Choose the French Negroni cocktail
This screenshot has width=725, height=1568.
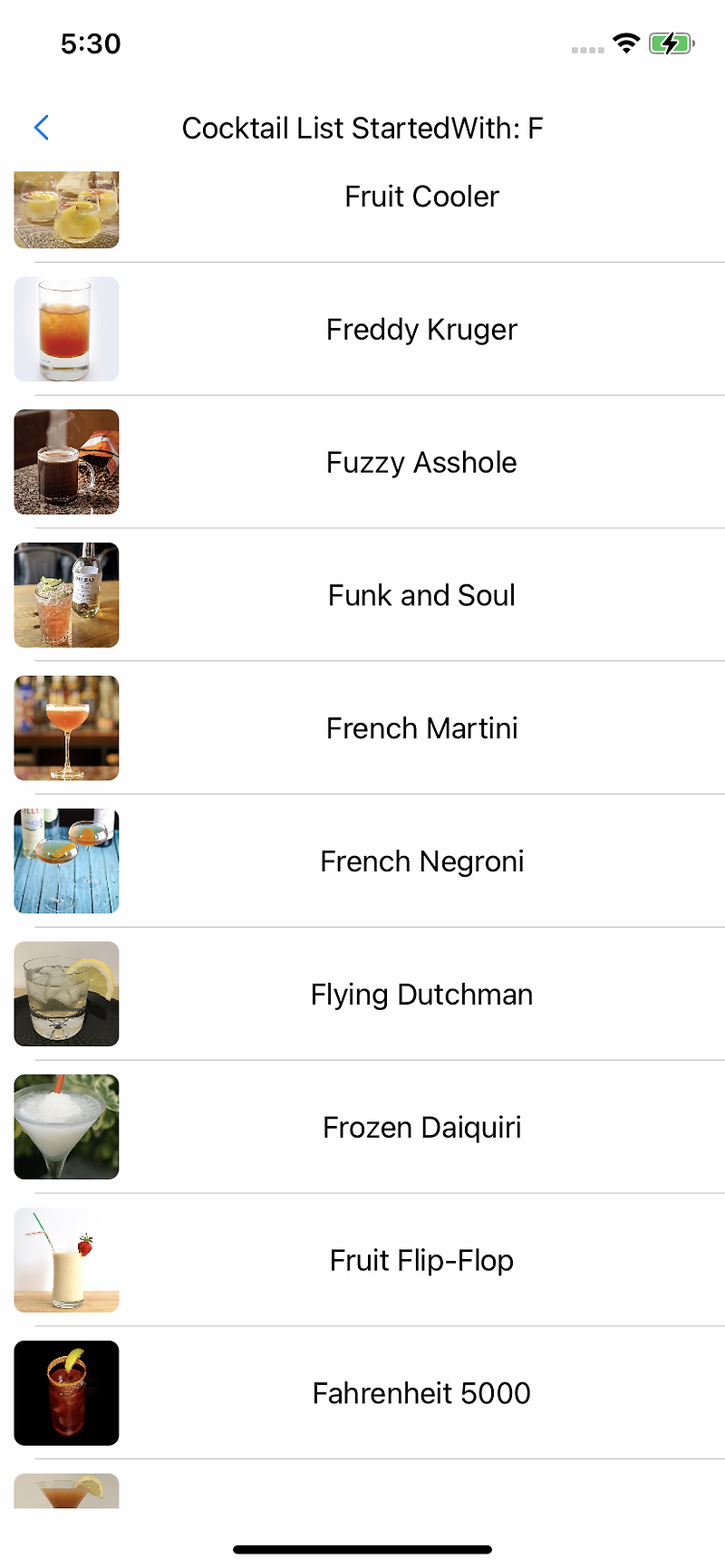pyautogui.click(x=421, y=862)
